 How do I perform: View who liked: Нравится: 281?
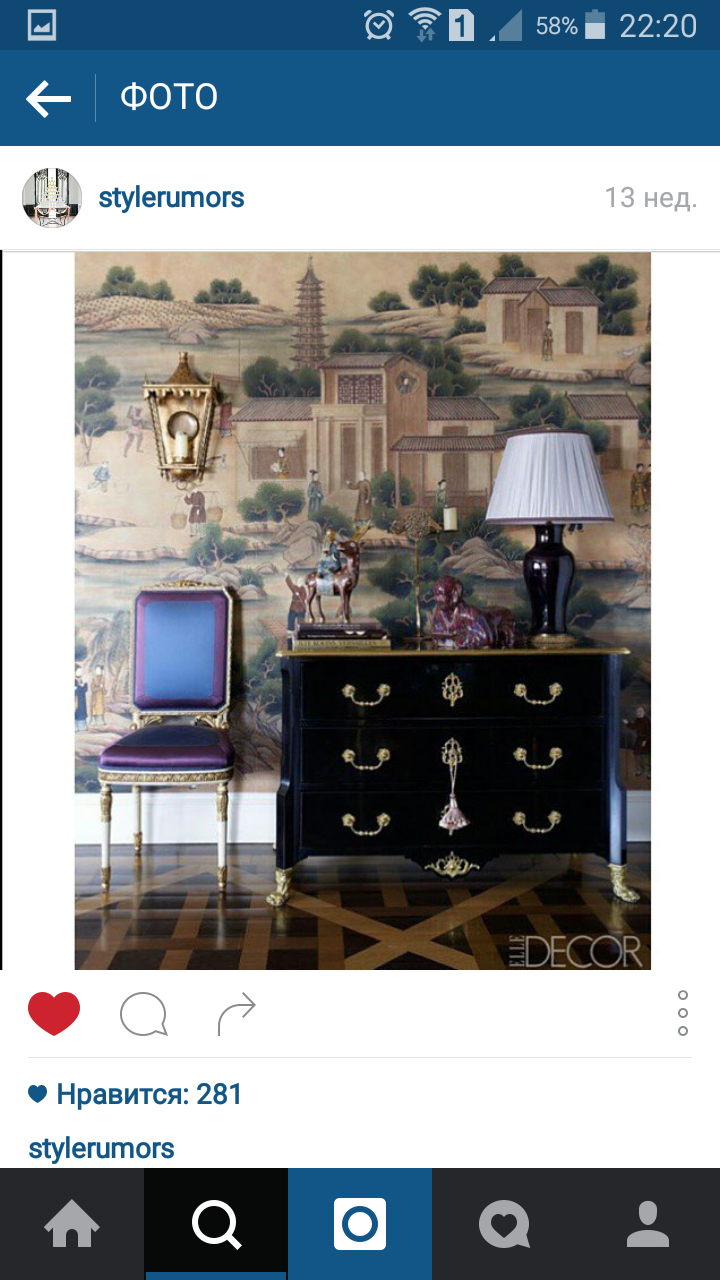136,1094
